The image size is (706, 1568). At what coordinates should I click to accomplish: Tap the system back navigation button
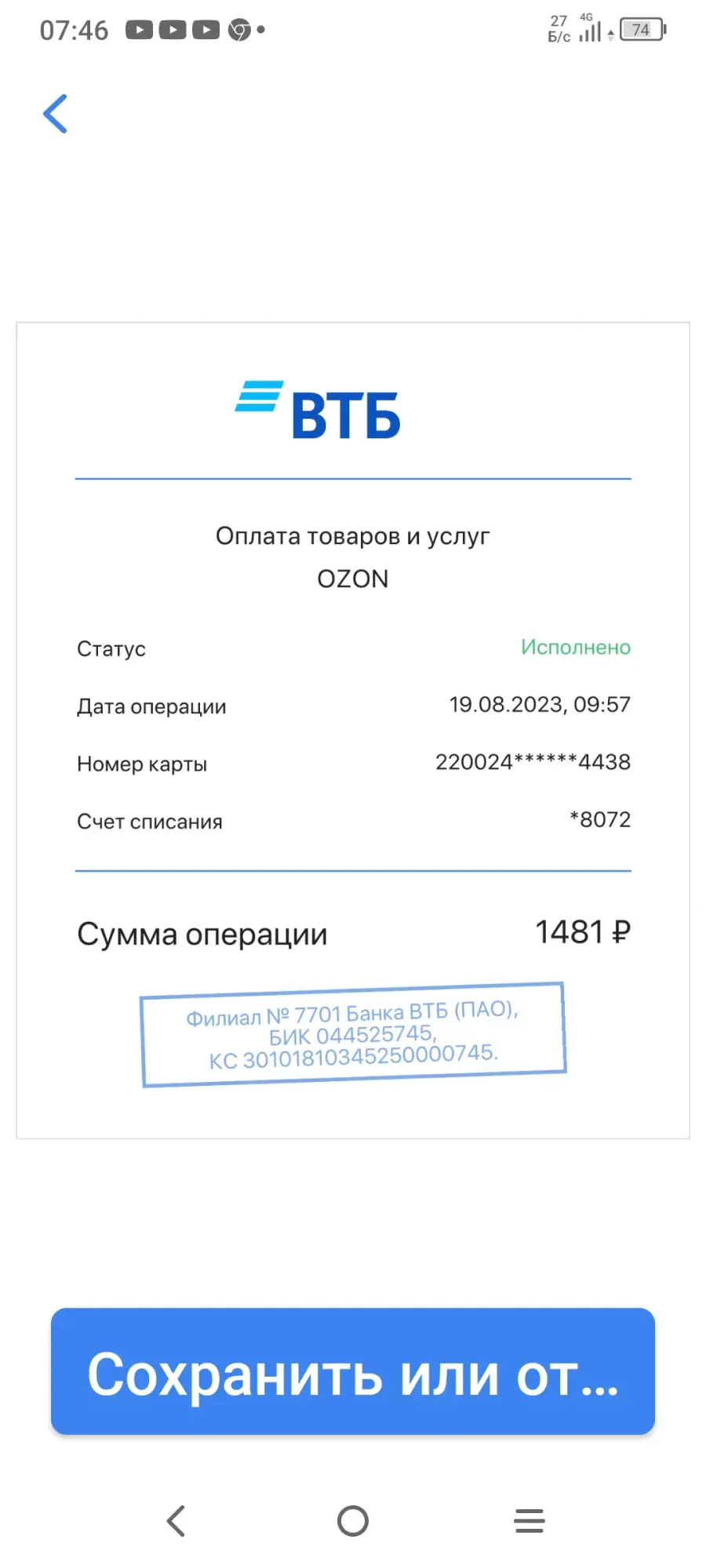176,1521
